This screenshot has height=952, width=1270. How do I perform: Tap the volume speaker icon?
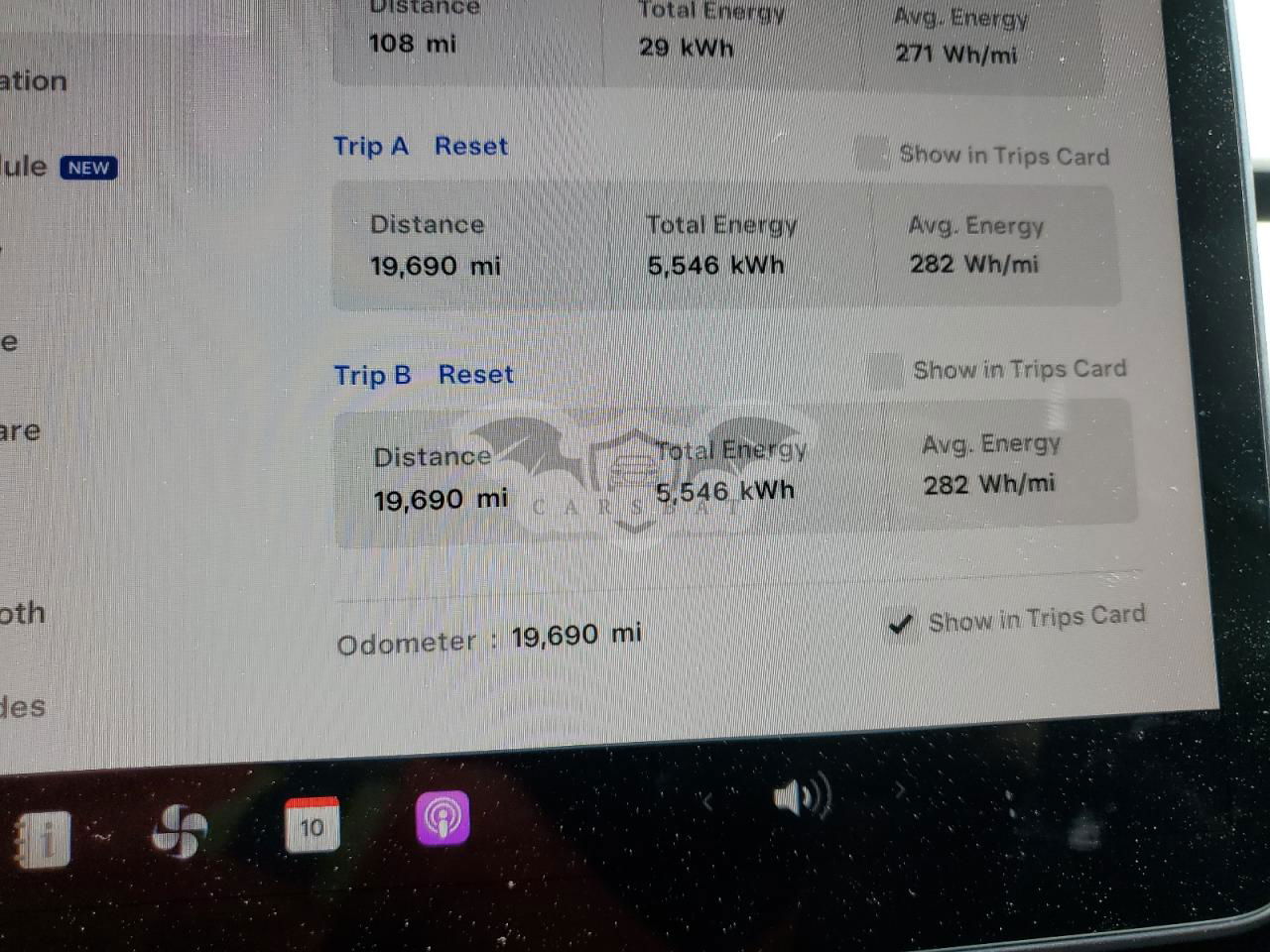tap(801, 796)
